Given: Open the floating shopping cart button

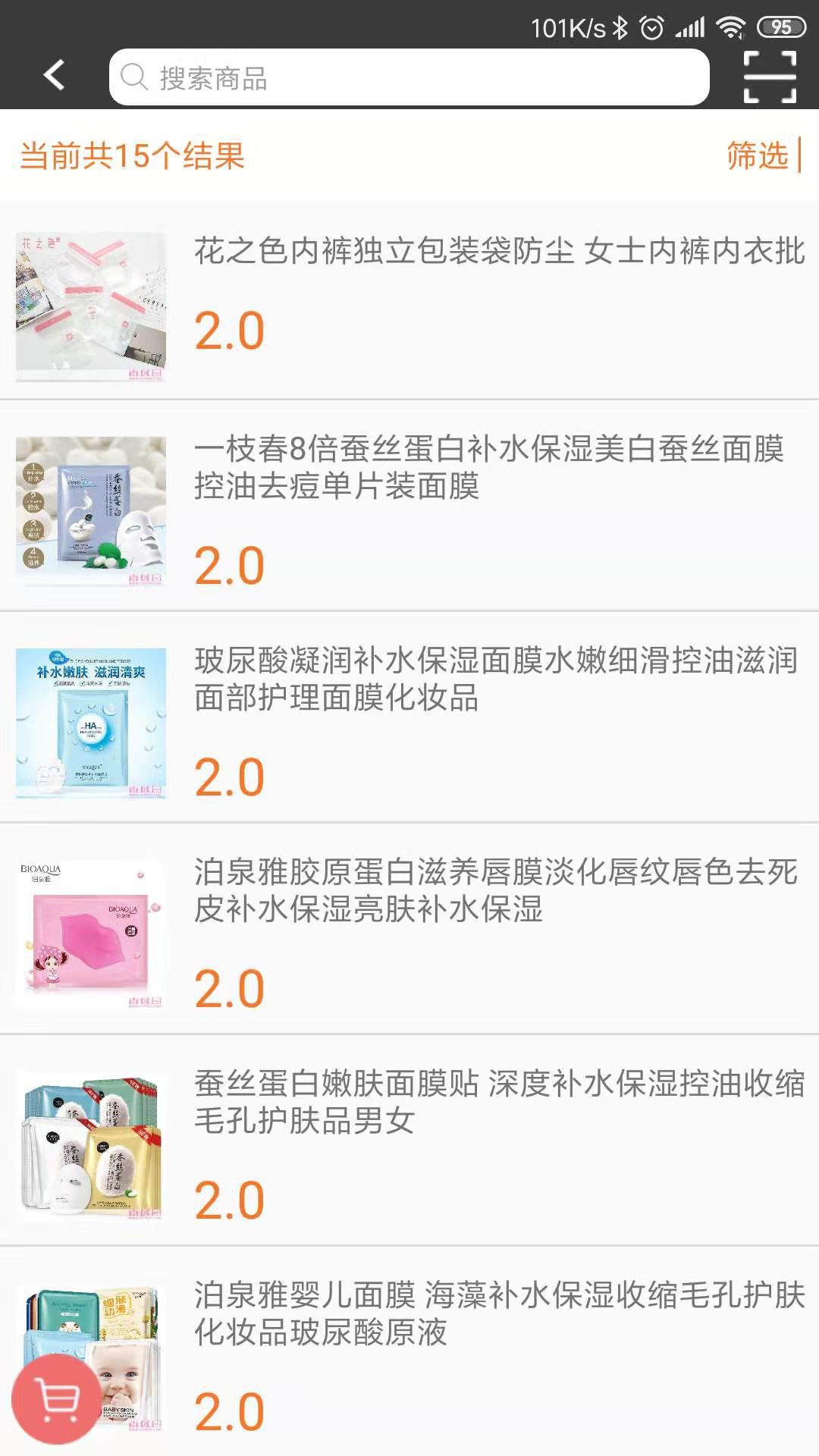Looking at the screenshot, I should pos(56,1399).
